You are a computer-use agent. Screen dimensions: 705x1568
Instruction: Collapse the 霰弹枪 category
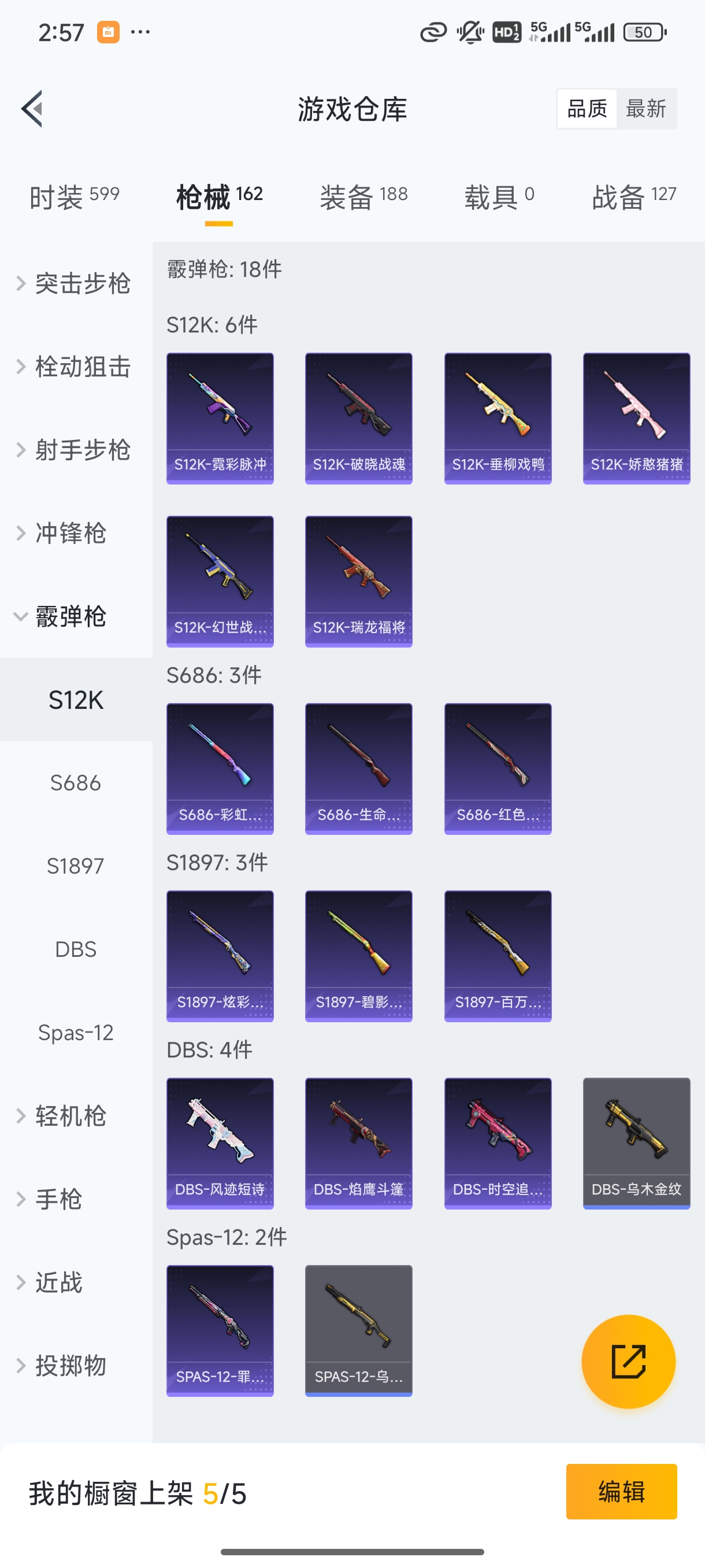pos(69,616)
